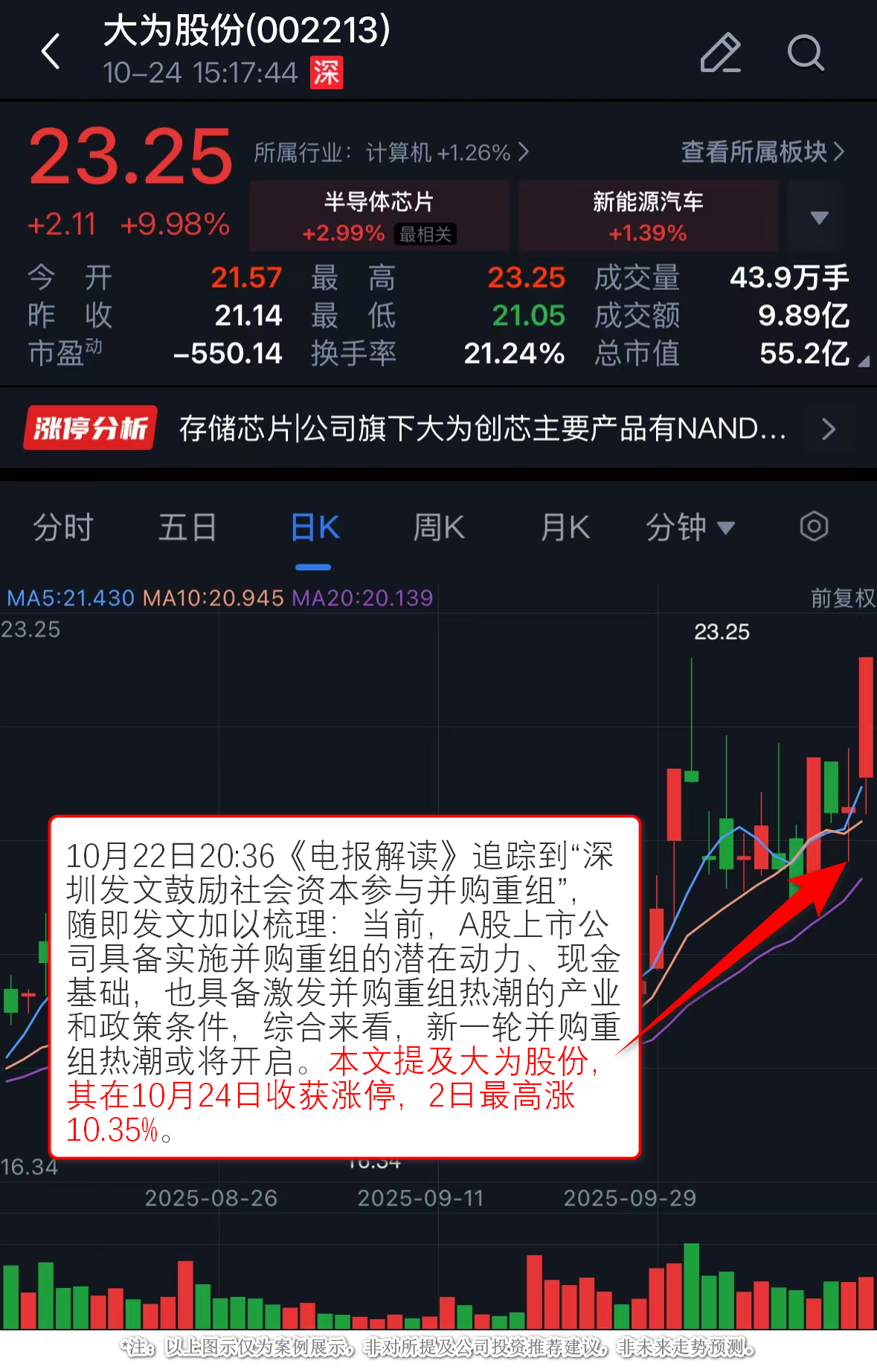Open chart settings hexagon icon
Viewport: 877px width, 1372px height.
click(x=814, y=526)
